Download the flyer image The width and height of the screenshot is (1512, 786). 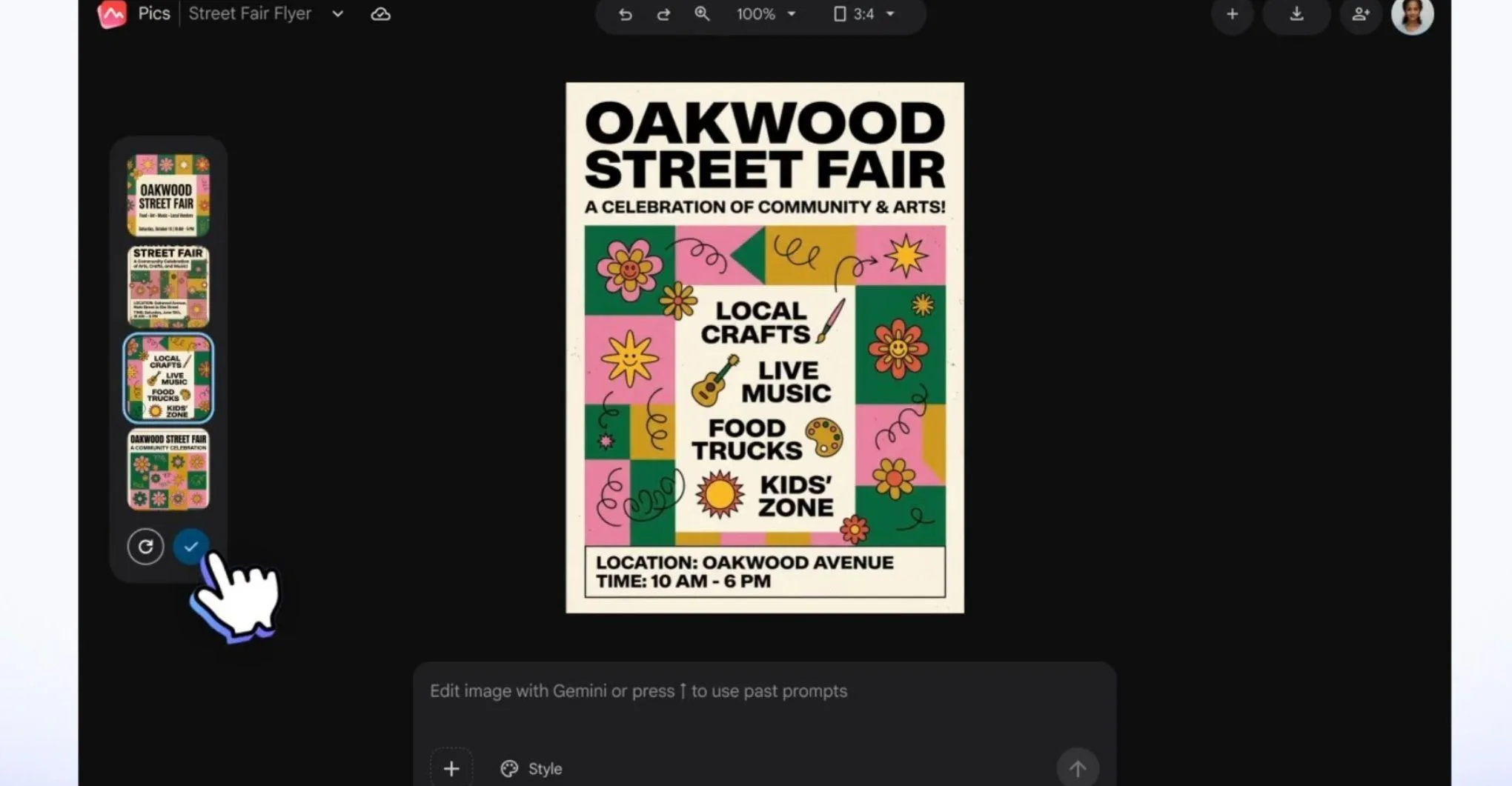(x=1296, y=14)
